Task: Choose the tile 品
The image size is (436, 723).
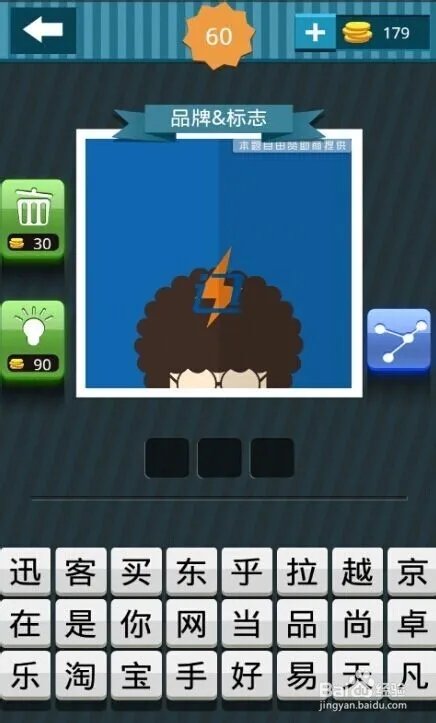Action: [x=302, y=623]
